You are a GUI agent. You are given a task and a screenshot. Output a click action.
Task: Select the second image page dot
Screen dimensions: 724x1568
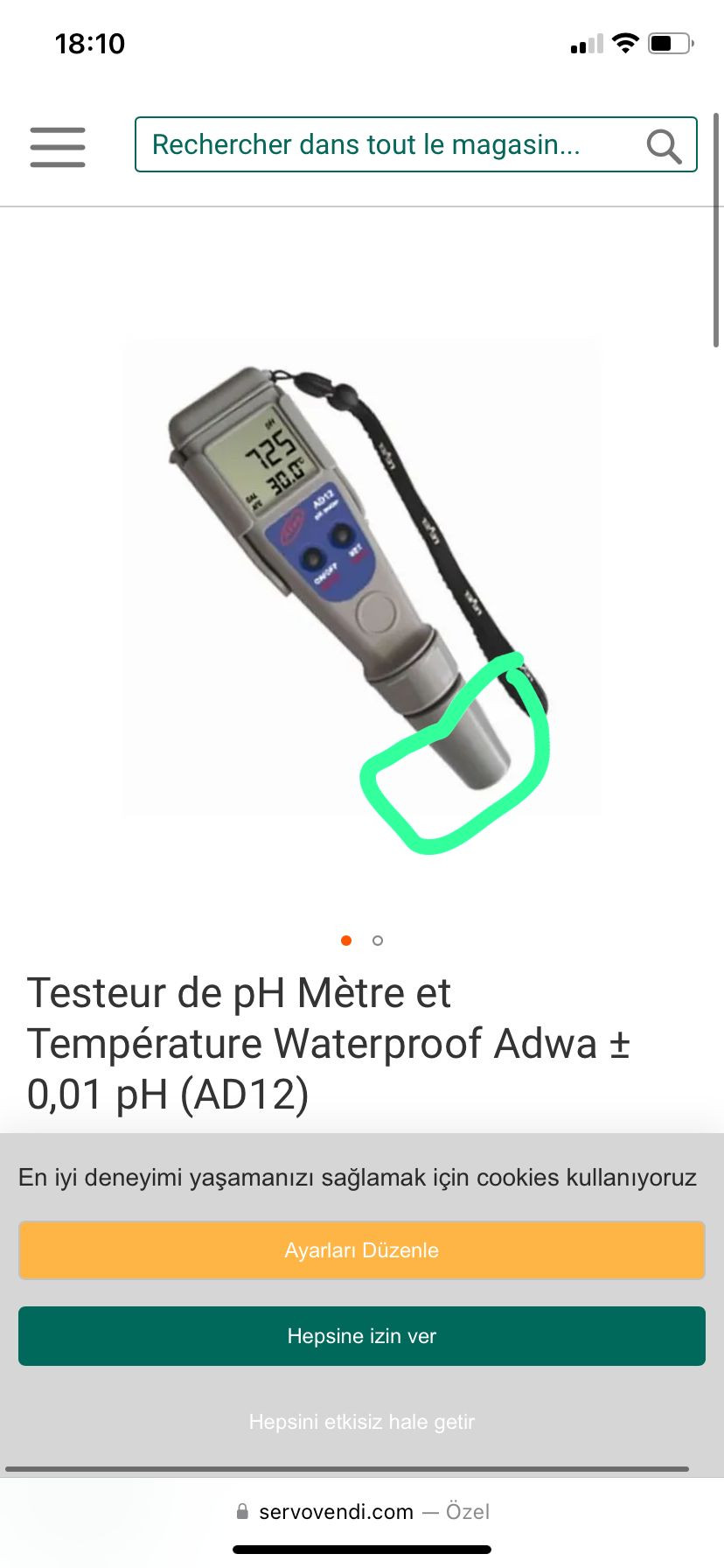pos(378,941)
